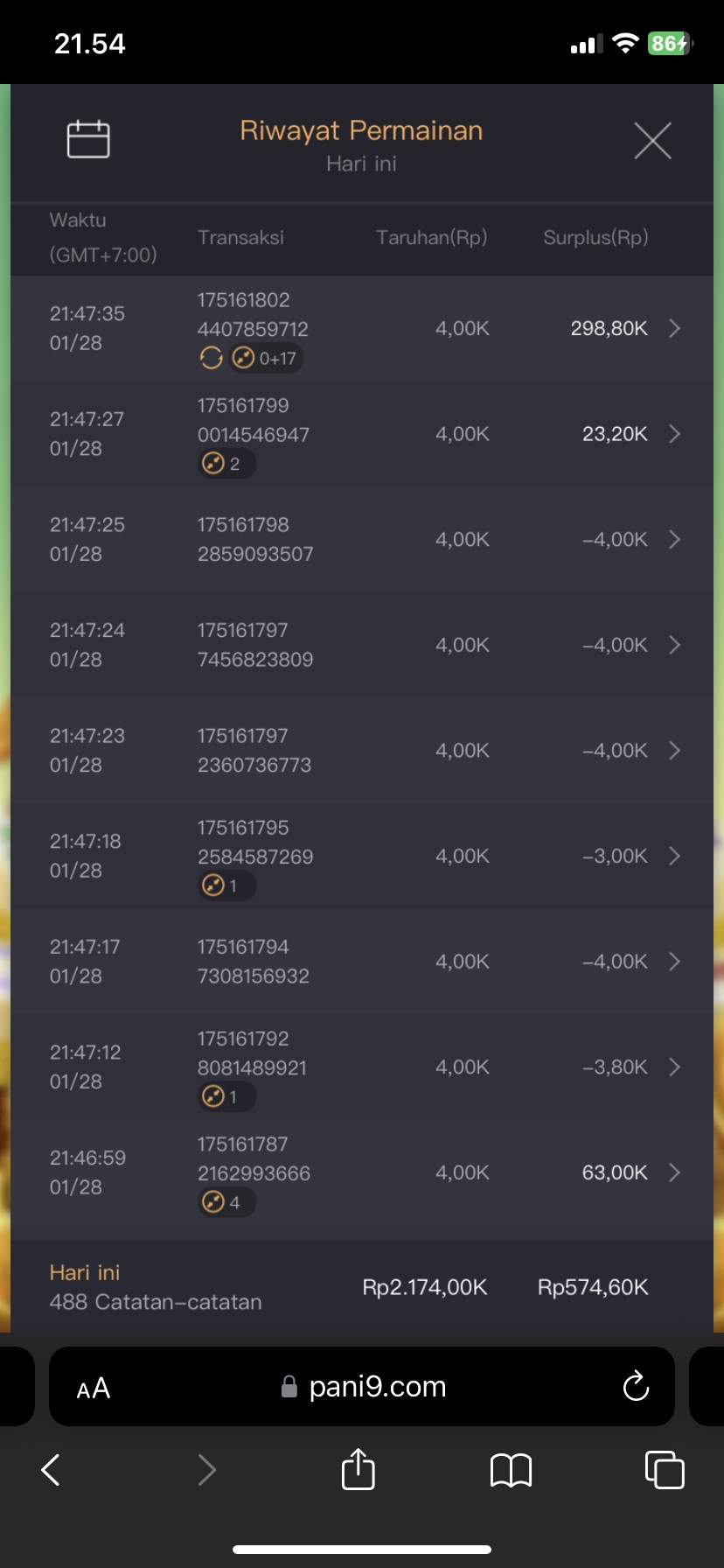
Task: Open Safari bookmarks
Action: tap(512, 1470)
